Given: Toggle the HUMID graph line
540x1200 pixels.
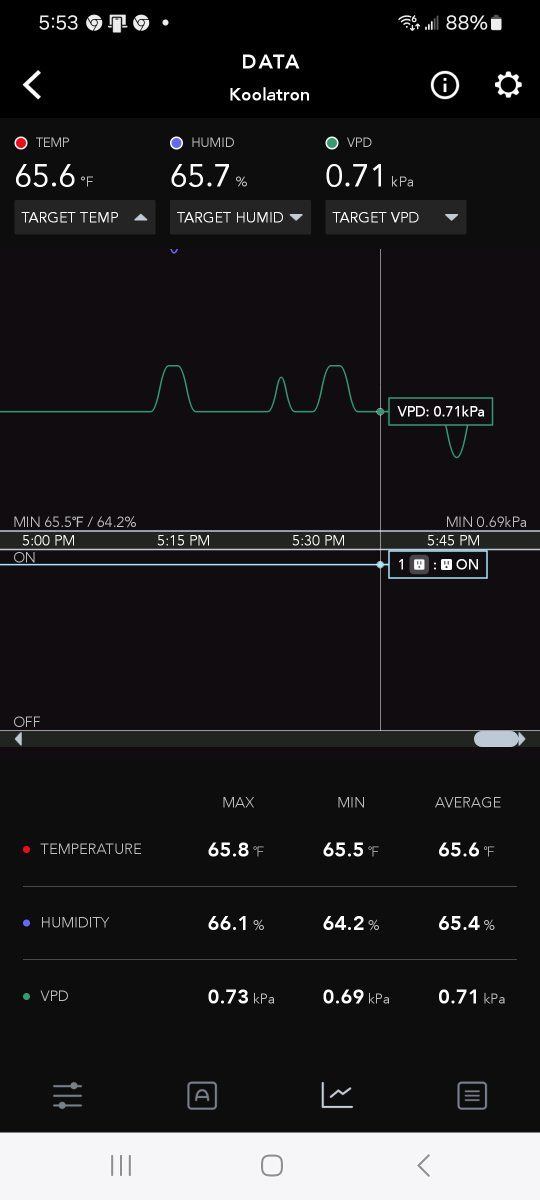Looking at the screenshot, I should [x=202, y=143].
